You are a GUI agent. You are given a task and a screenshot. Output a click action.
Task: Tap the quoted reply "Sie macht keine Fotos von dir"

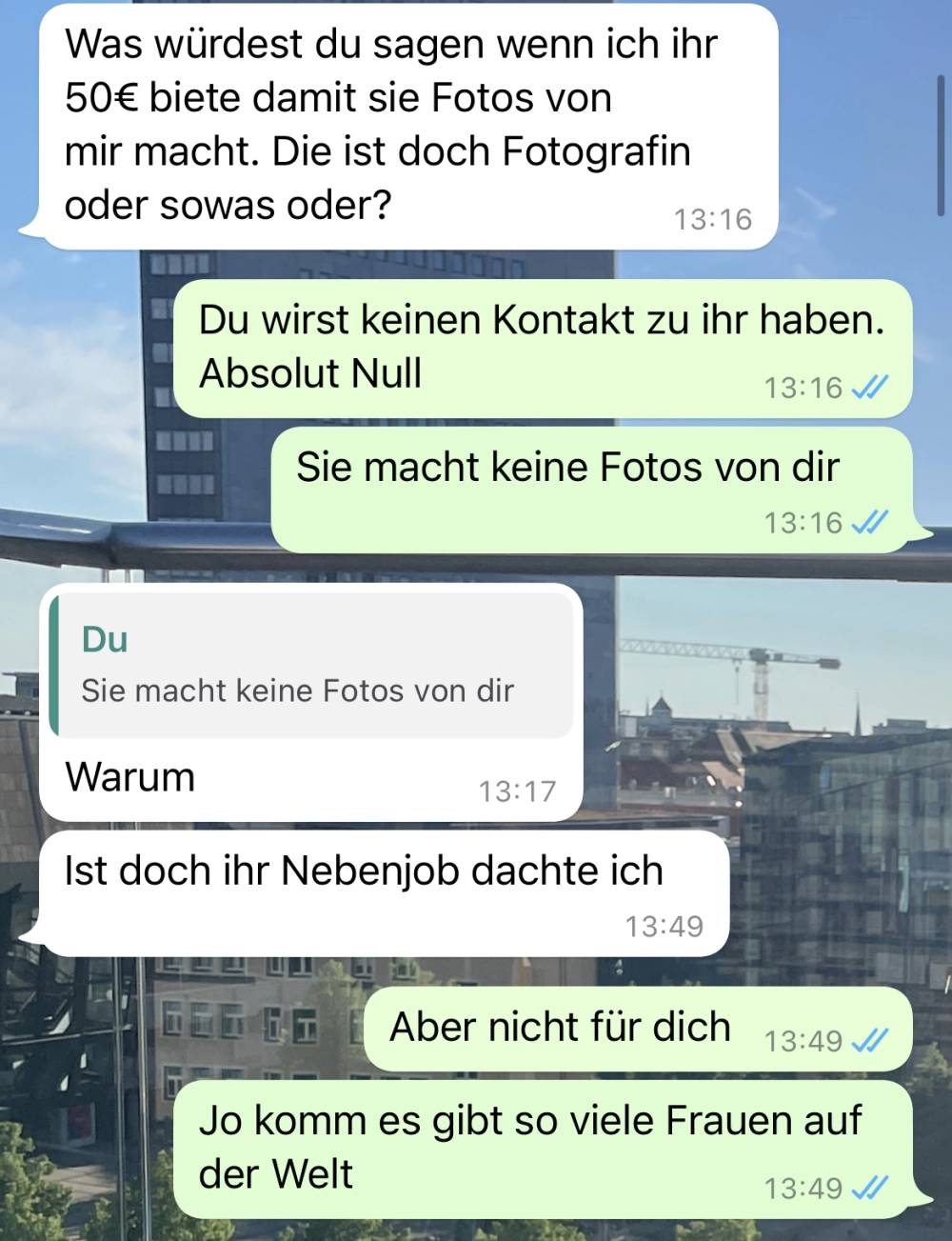312,667
